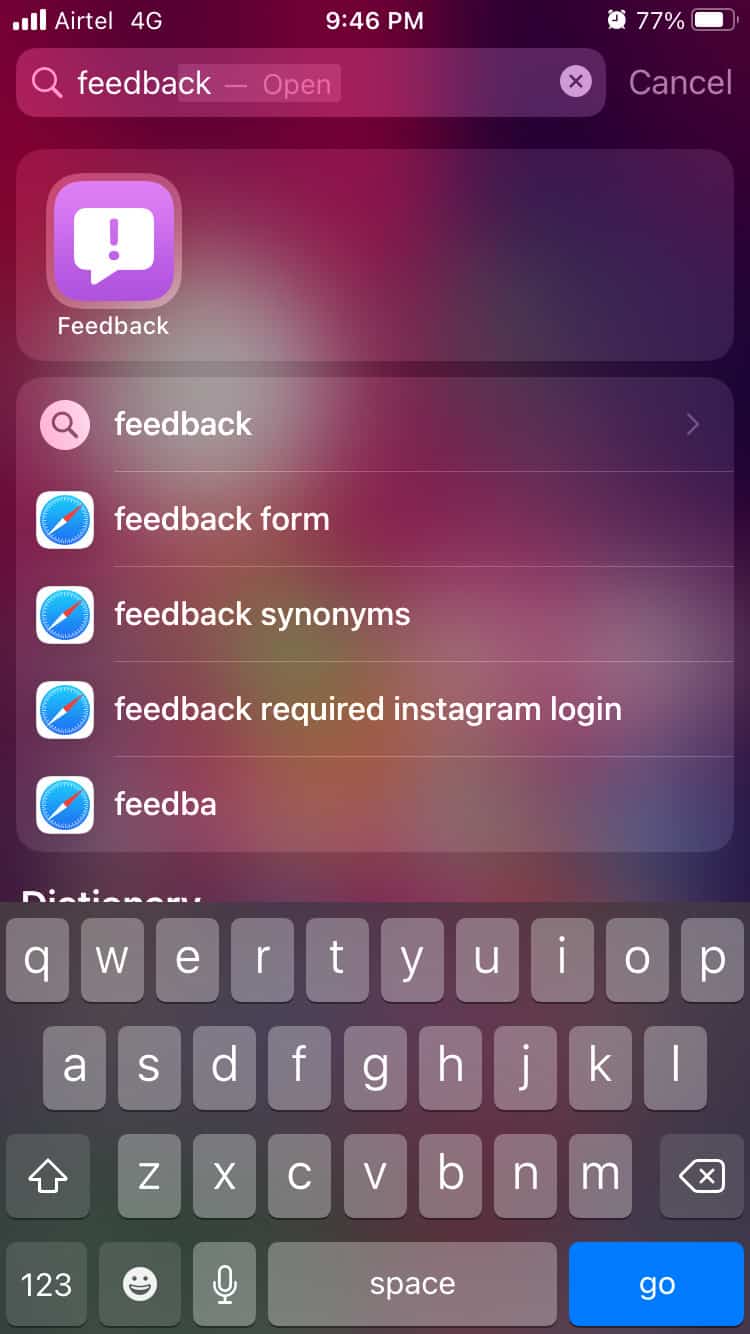
Task: Expand the feedback search suggestion chevron
Action: tap(691, 424)
